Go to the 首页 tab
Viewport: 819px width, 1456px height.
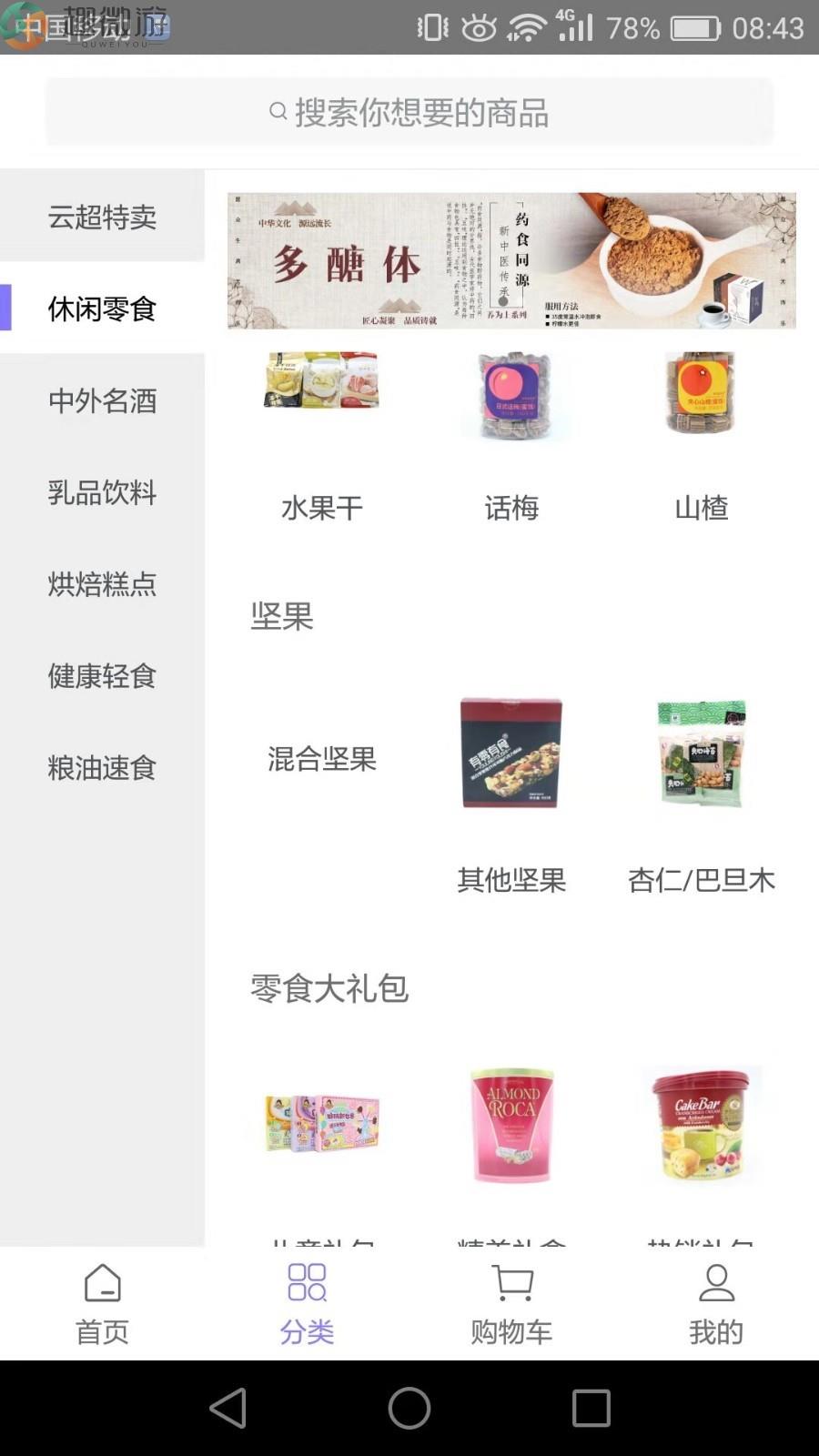(x=102, y=1304)
